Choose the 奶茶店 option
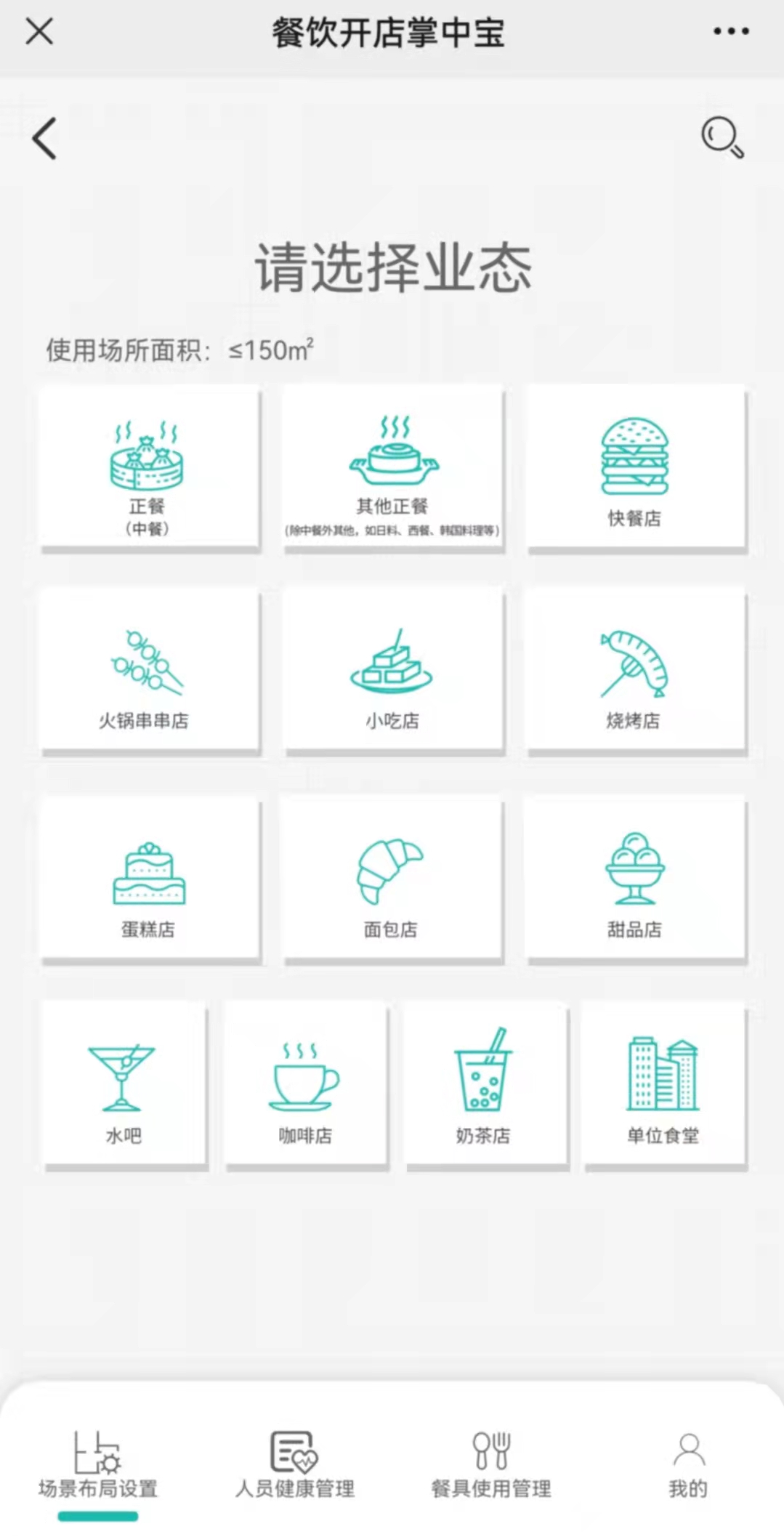 485,1084
